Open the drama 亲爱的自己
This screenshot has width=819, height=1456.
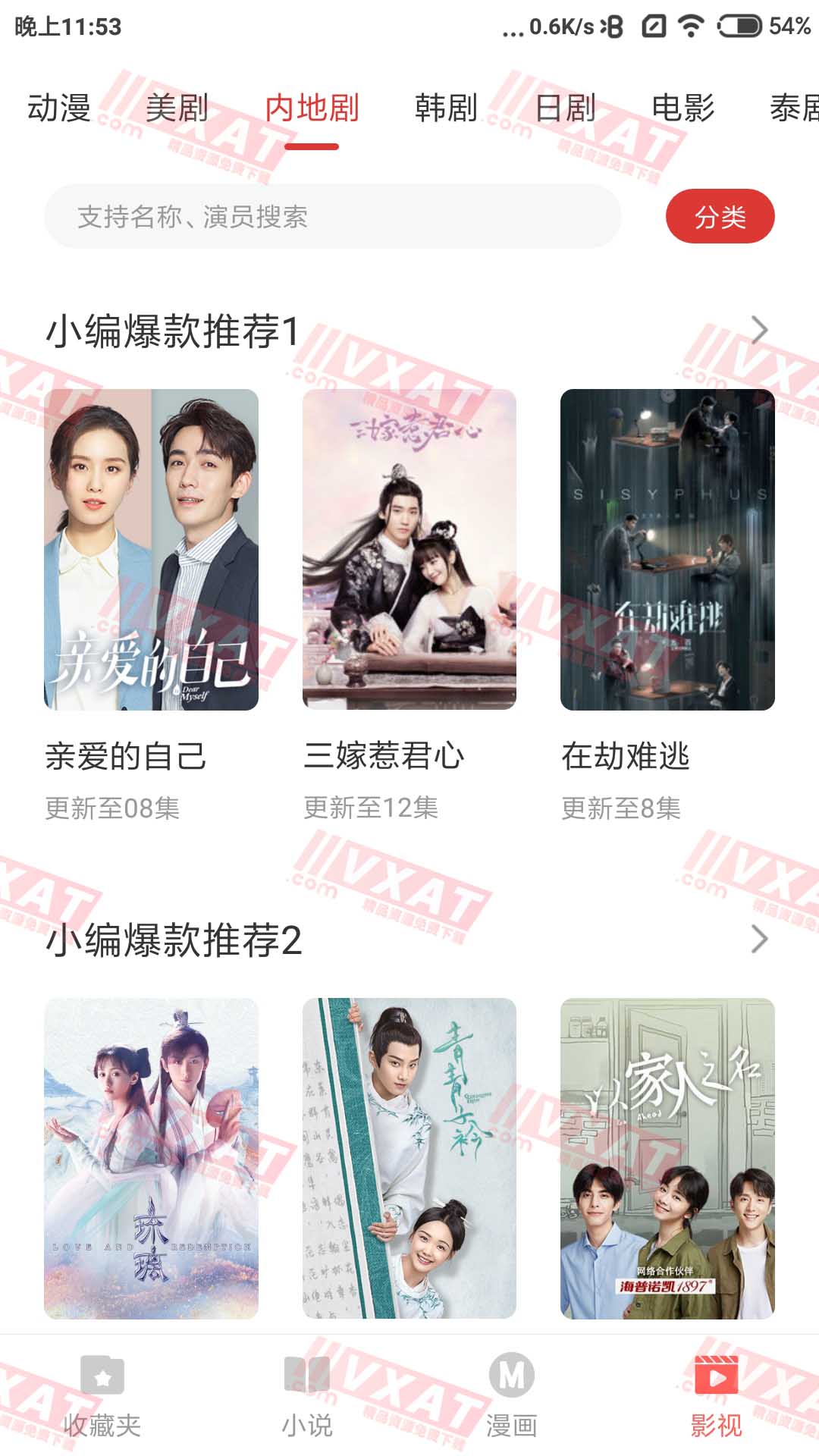[151, 550]
